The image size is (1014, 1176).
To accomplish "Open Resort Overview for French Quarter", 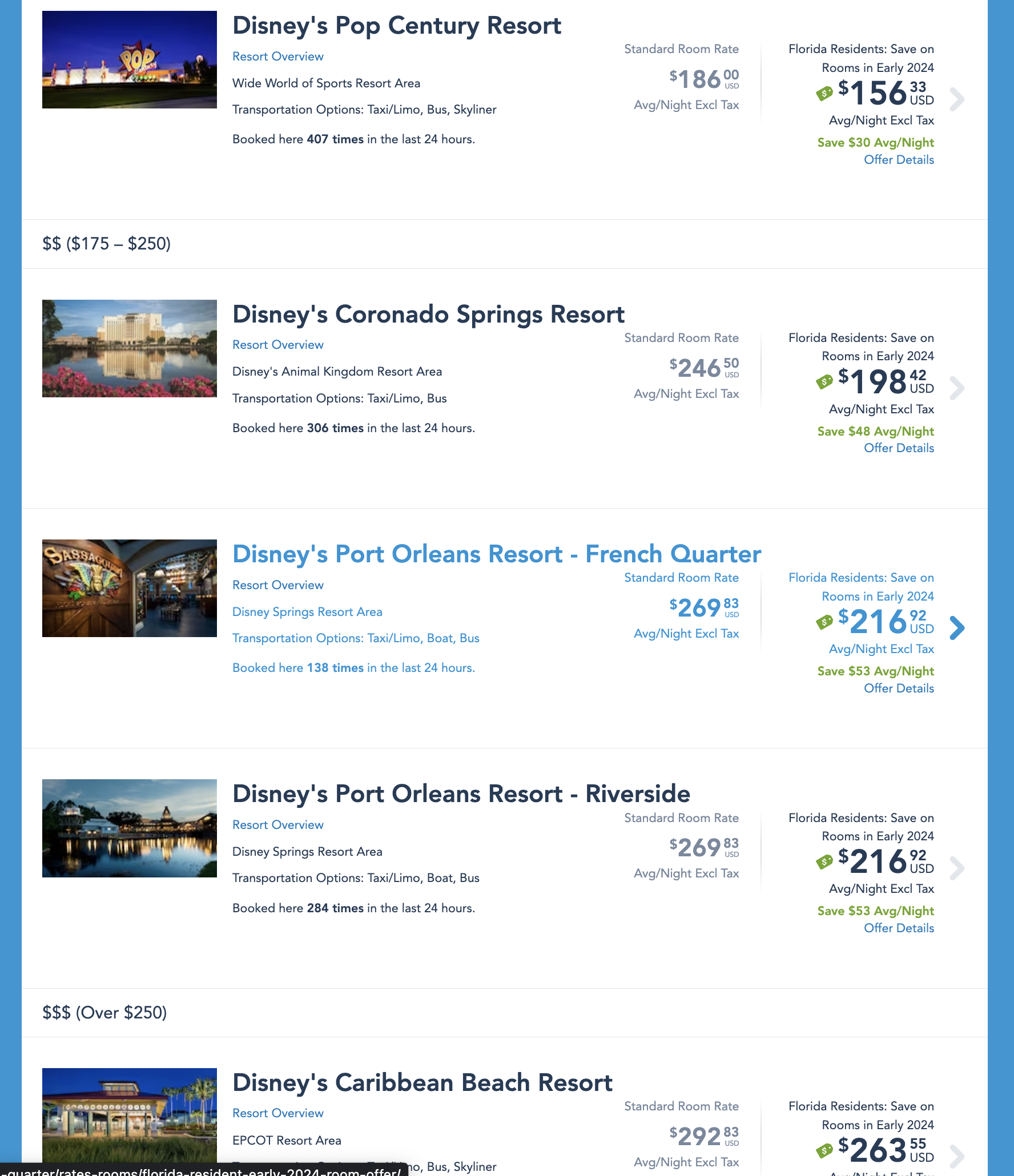I will (x=277, y=585).
